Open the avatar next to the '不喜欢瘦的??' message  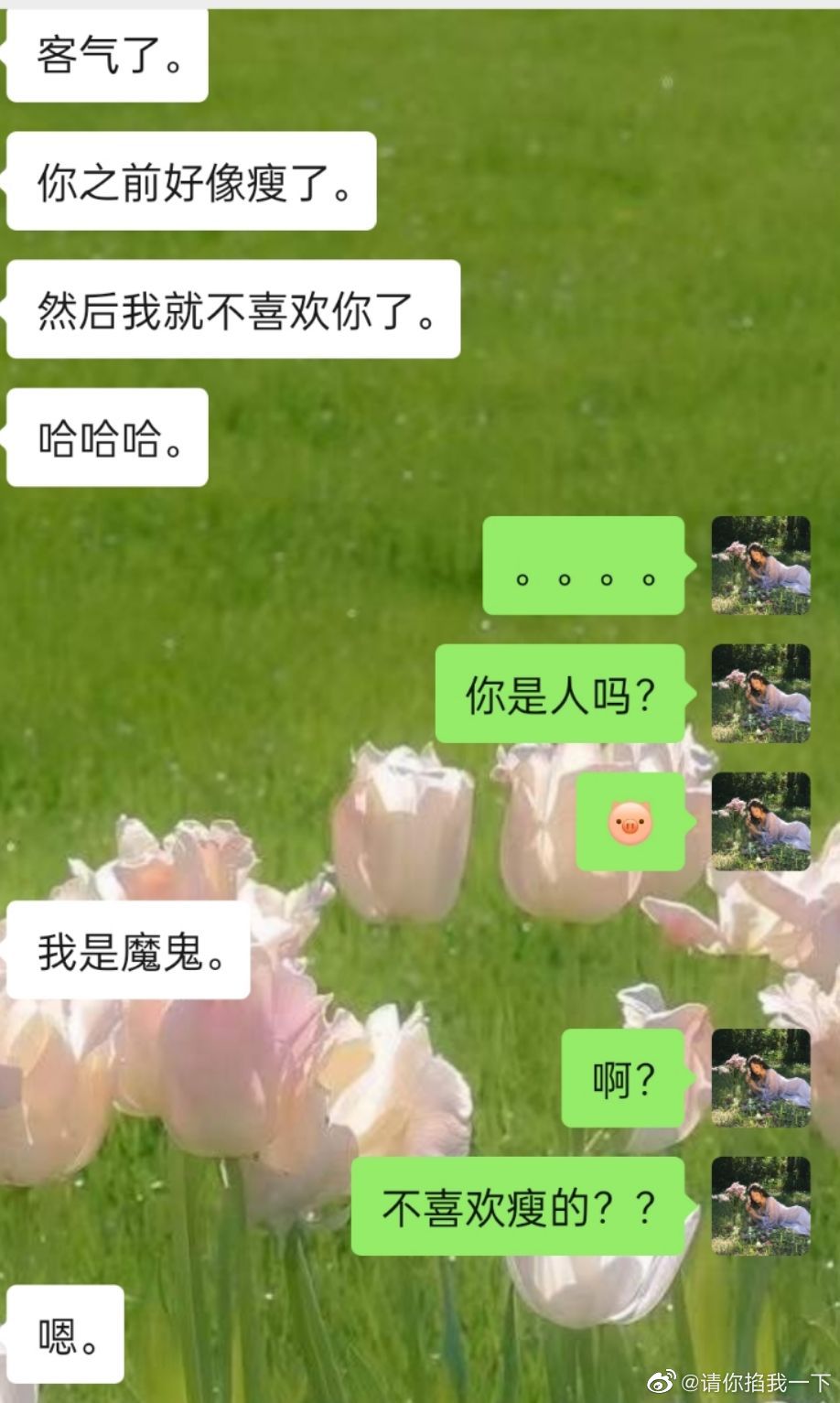coord(760,1205)
